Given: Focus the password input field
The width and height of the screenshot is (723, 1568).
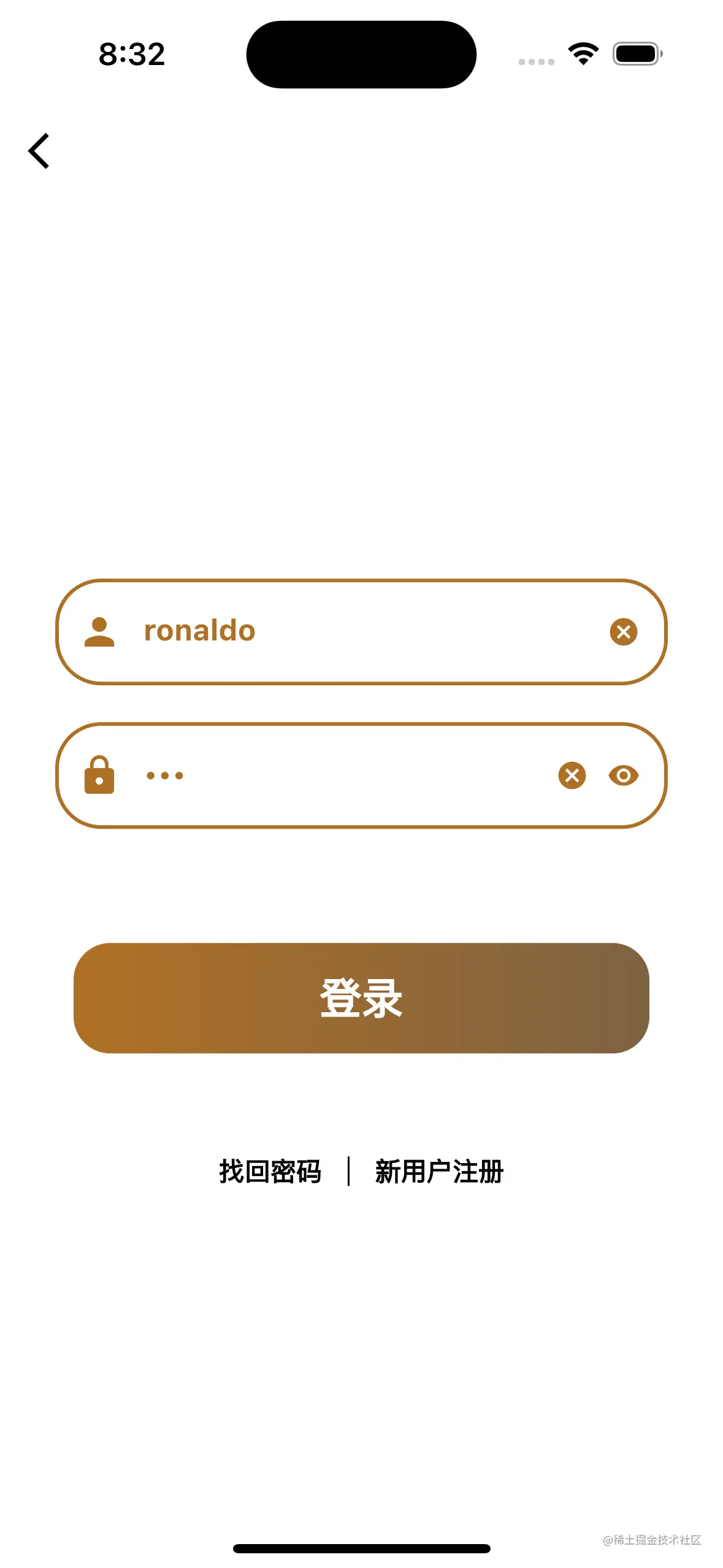Looking at the screenshot, I should coord(343,775).
